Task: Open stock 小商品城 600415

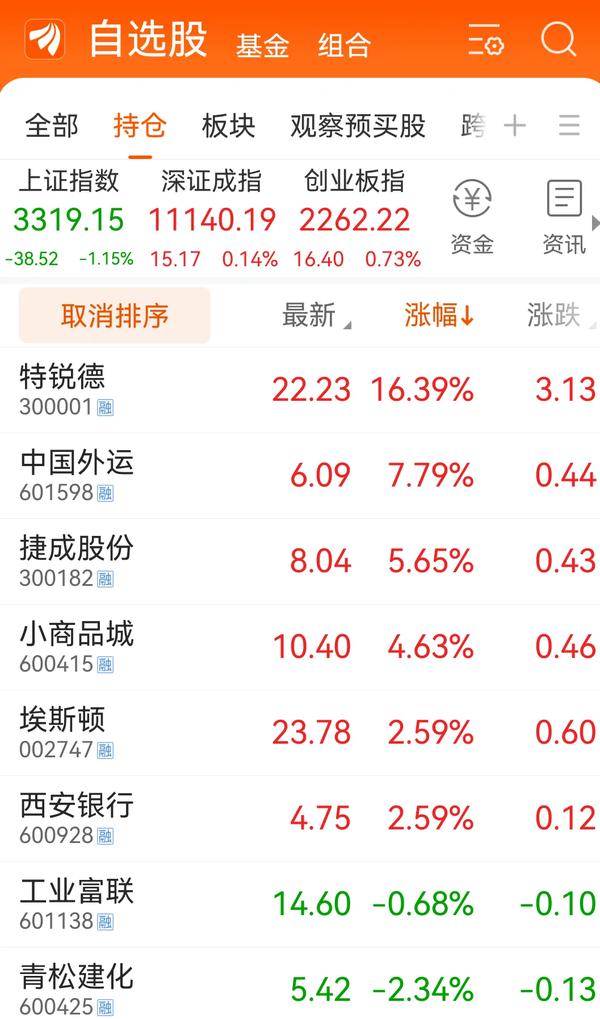Action: (300, 647)
